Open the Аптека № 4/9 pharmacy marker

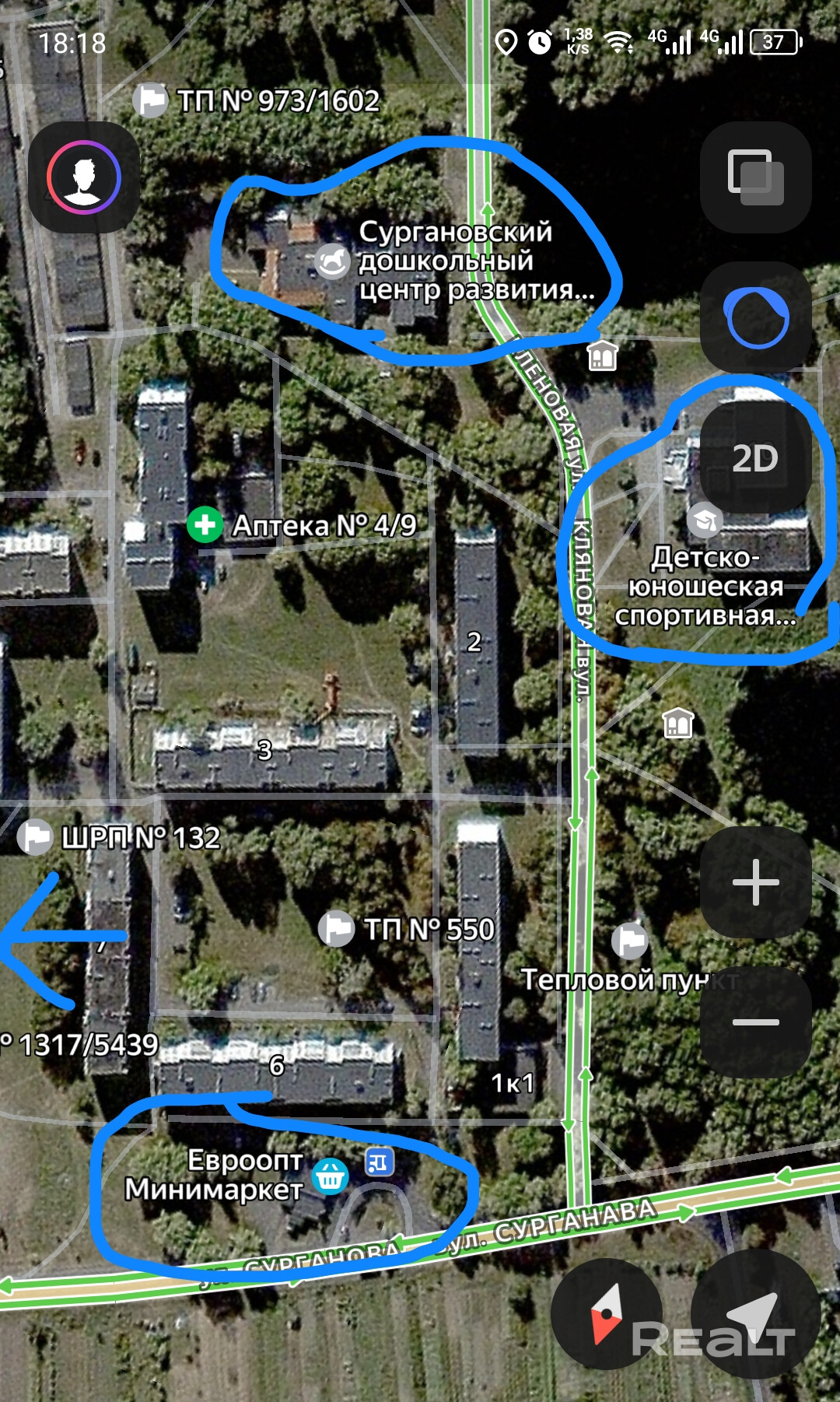205,524
